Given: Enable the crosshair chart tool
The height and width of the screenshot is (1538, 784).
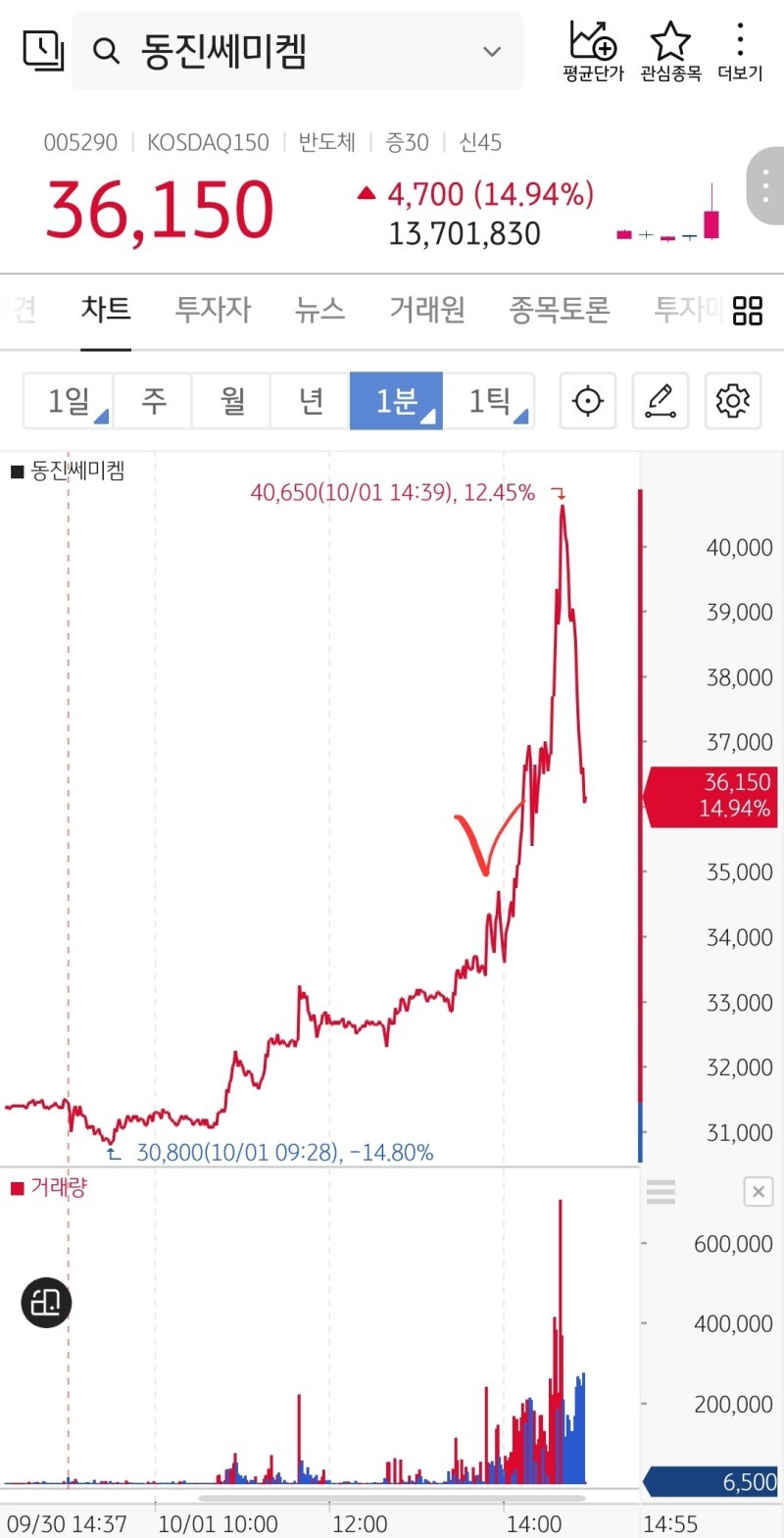Looking at the screenshot, I should [588, 401].
